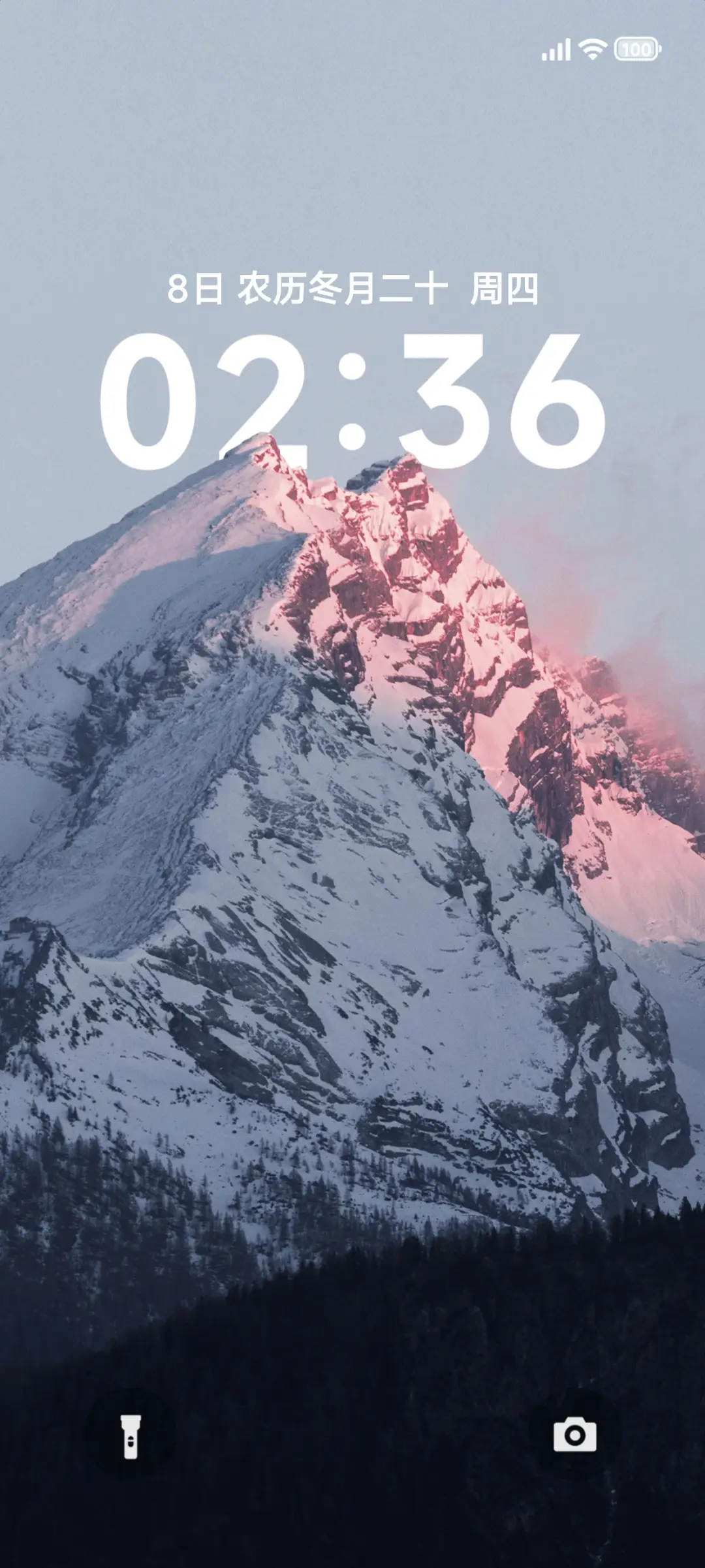
Task: Turn on the flashlight shortcut
Action: pyautogui.click(x=131, y=1435)
